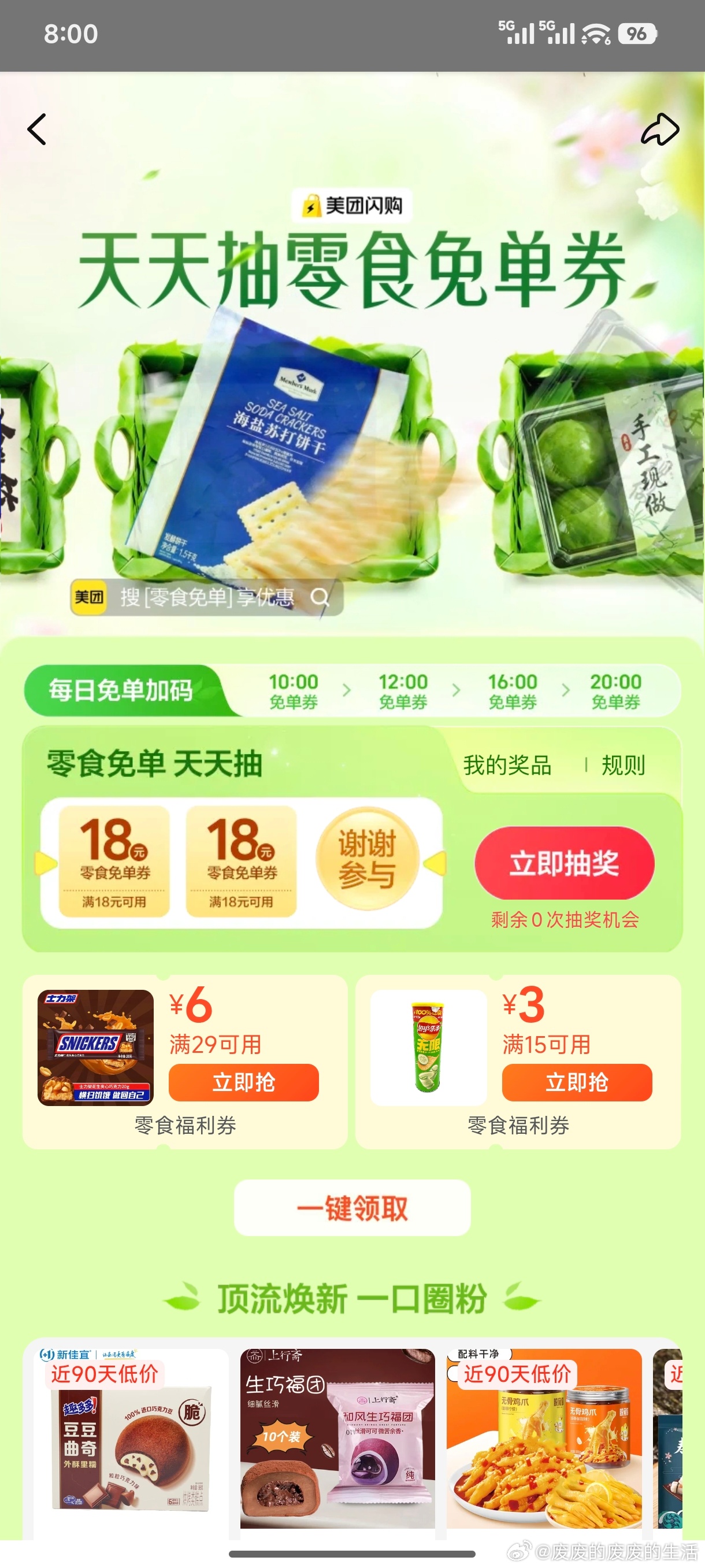This screenshot has height=1568, width=705.
Task: Tap the 搜[零食免单]享优惠 search box
Action: coord(207,597)
